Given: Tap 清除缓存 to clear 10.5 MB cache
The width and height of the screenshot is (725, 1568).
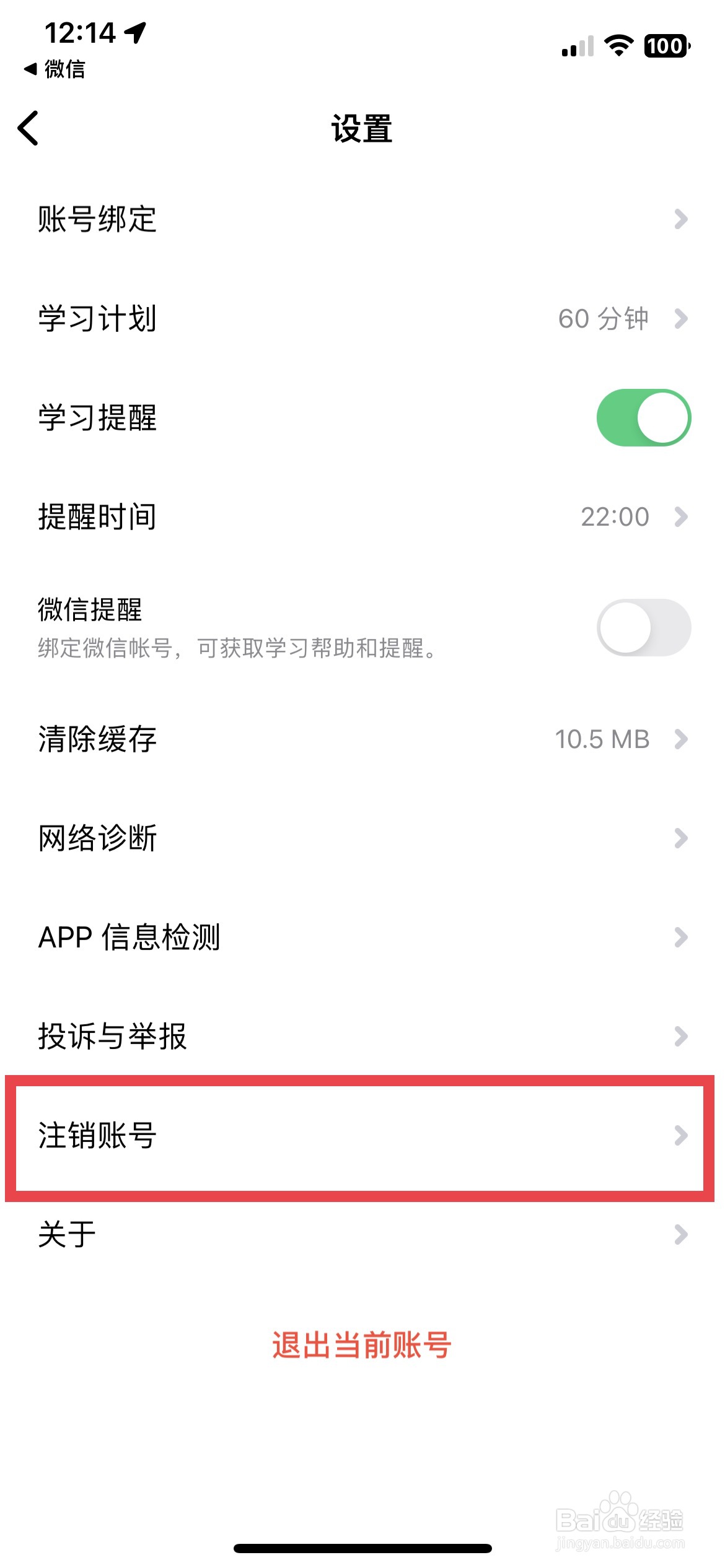Looking at the screenshot, I should tap(96, 739).
